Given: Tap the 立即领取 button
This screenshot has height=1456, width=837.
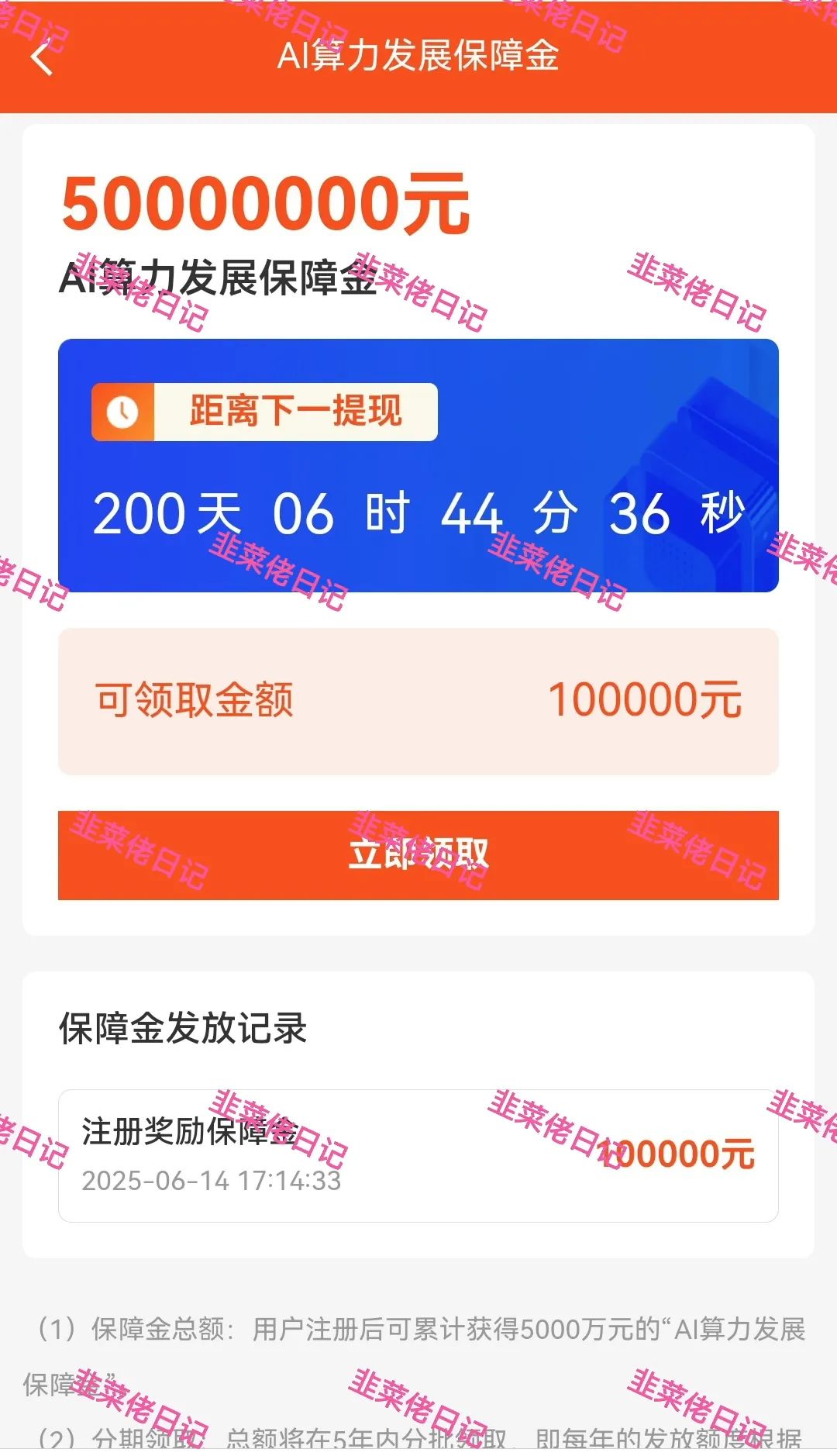Looking at the screenshot, I should [418, 855].
